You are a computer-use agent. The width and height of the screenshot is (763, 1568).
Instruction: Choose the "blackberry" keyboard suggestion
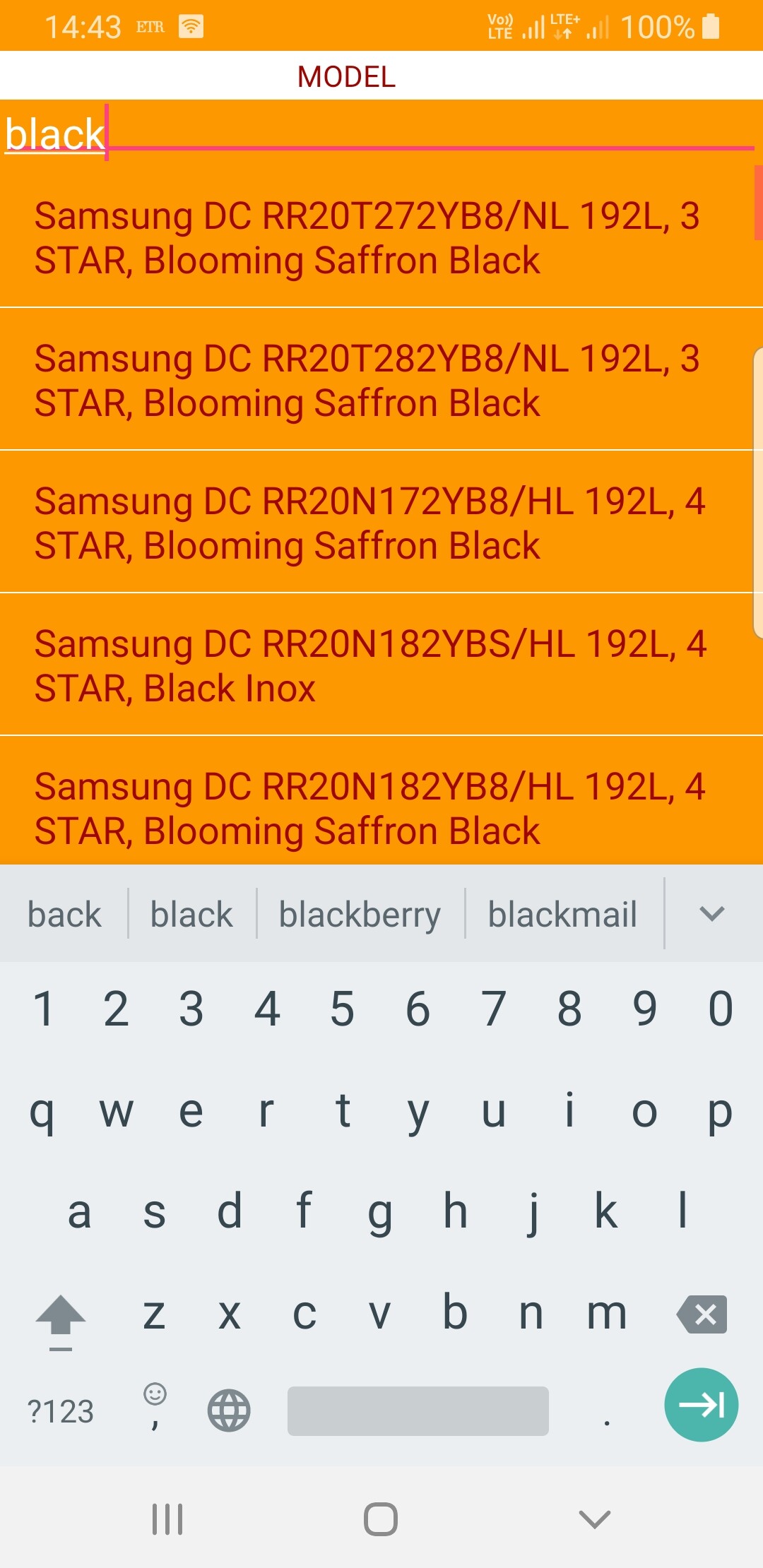click(360, 914)
